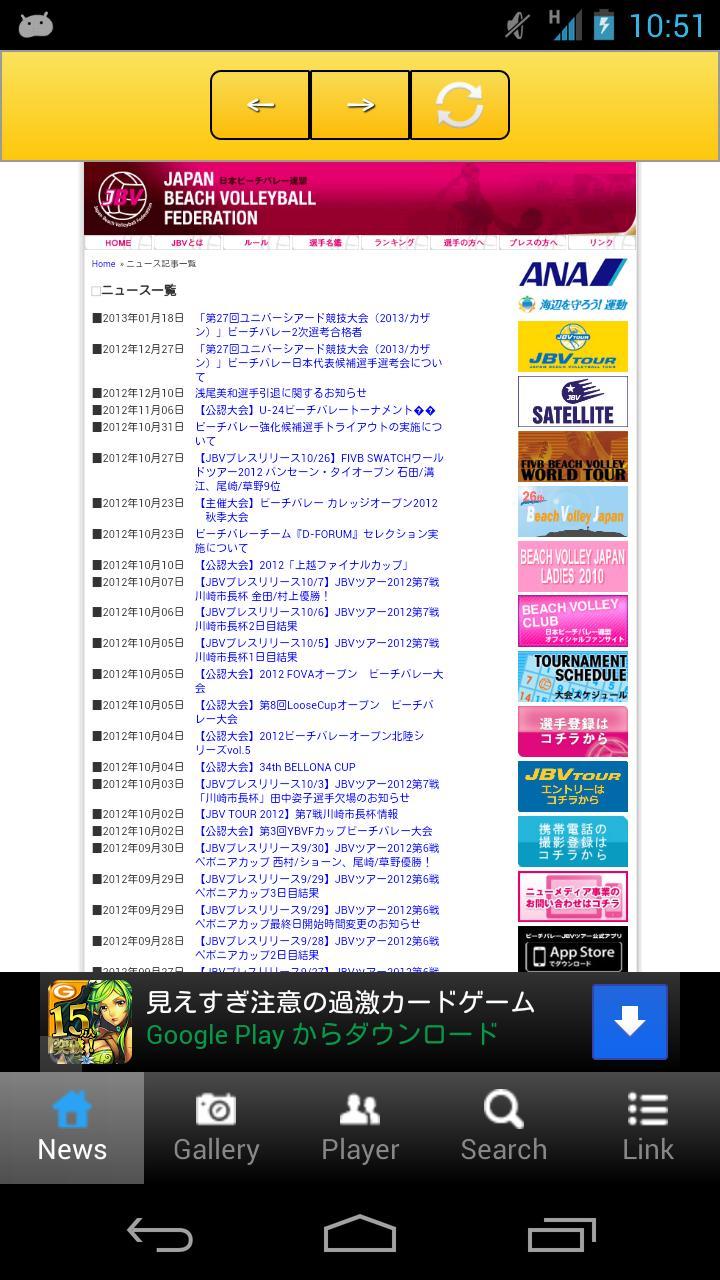
Task: Reload the page with refresh button
Action: pos(459,105)
